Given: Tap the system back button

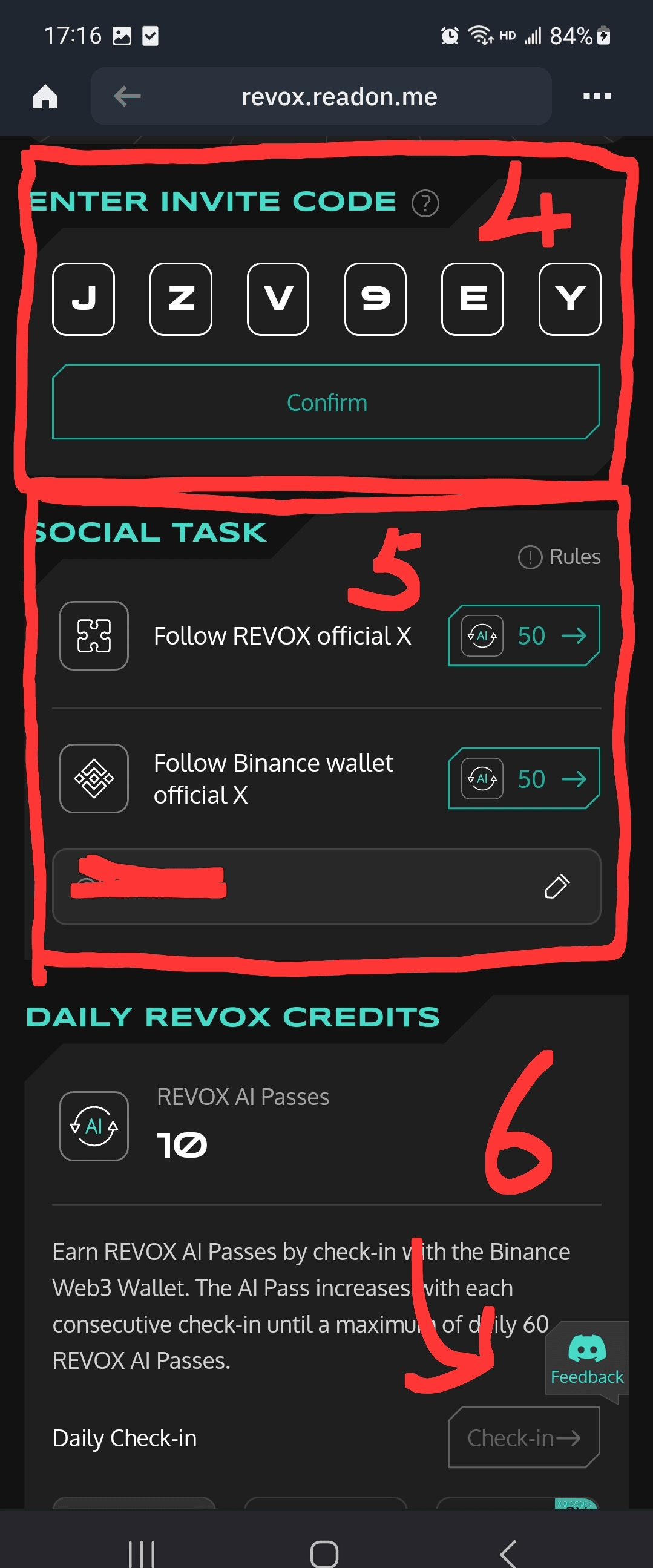Looking at the screenshot, I should pyautogui.click(x=508, y=1551).
